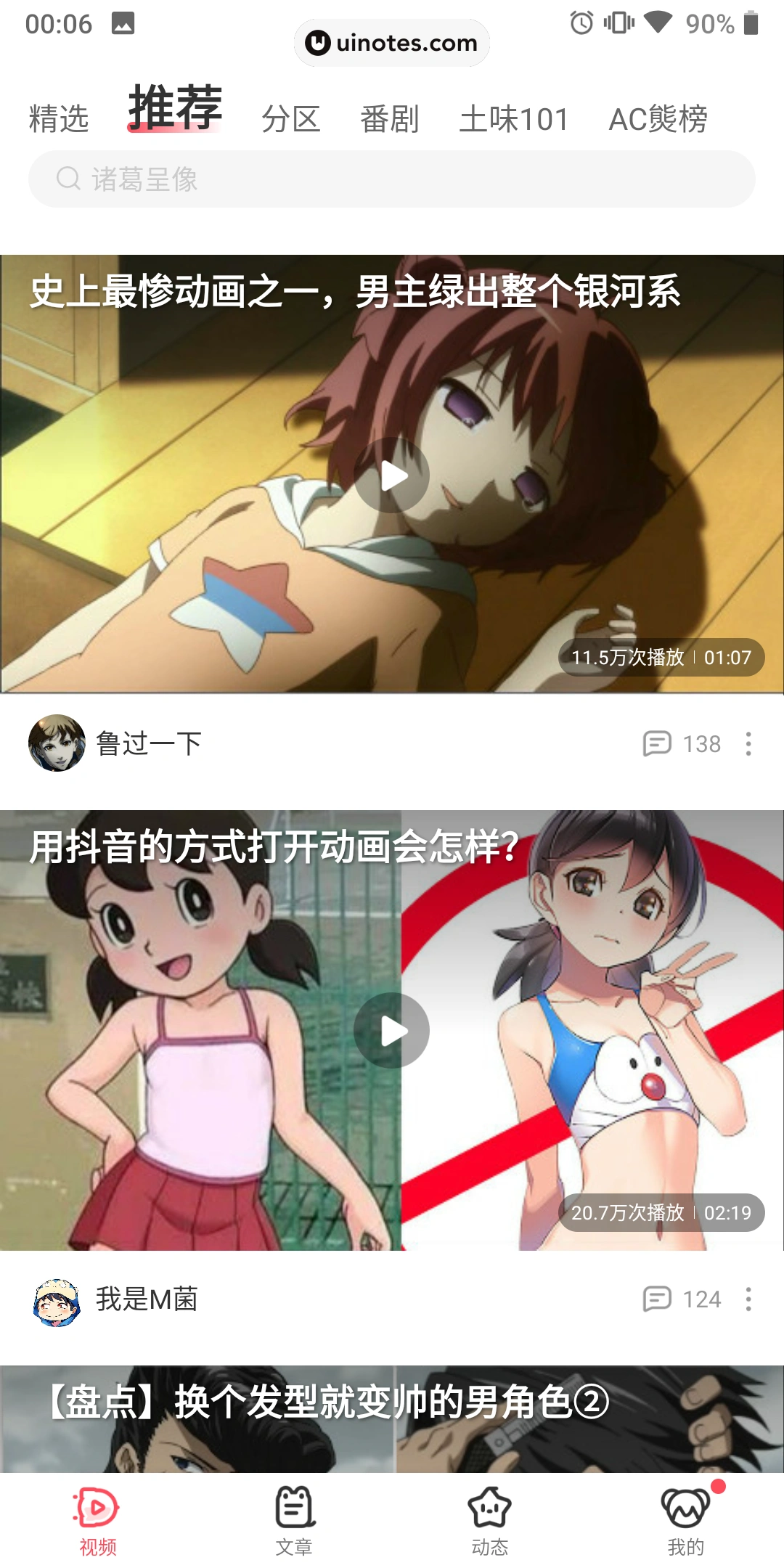Tap the search box showing 诸葛呈像
The height and width of the screenshot is (1568, 784).
click(392, 179)
